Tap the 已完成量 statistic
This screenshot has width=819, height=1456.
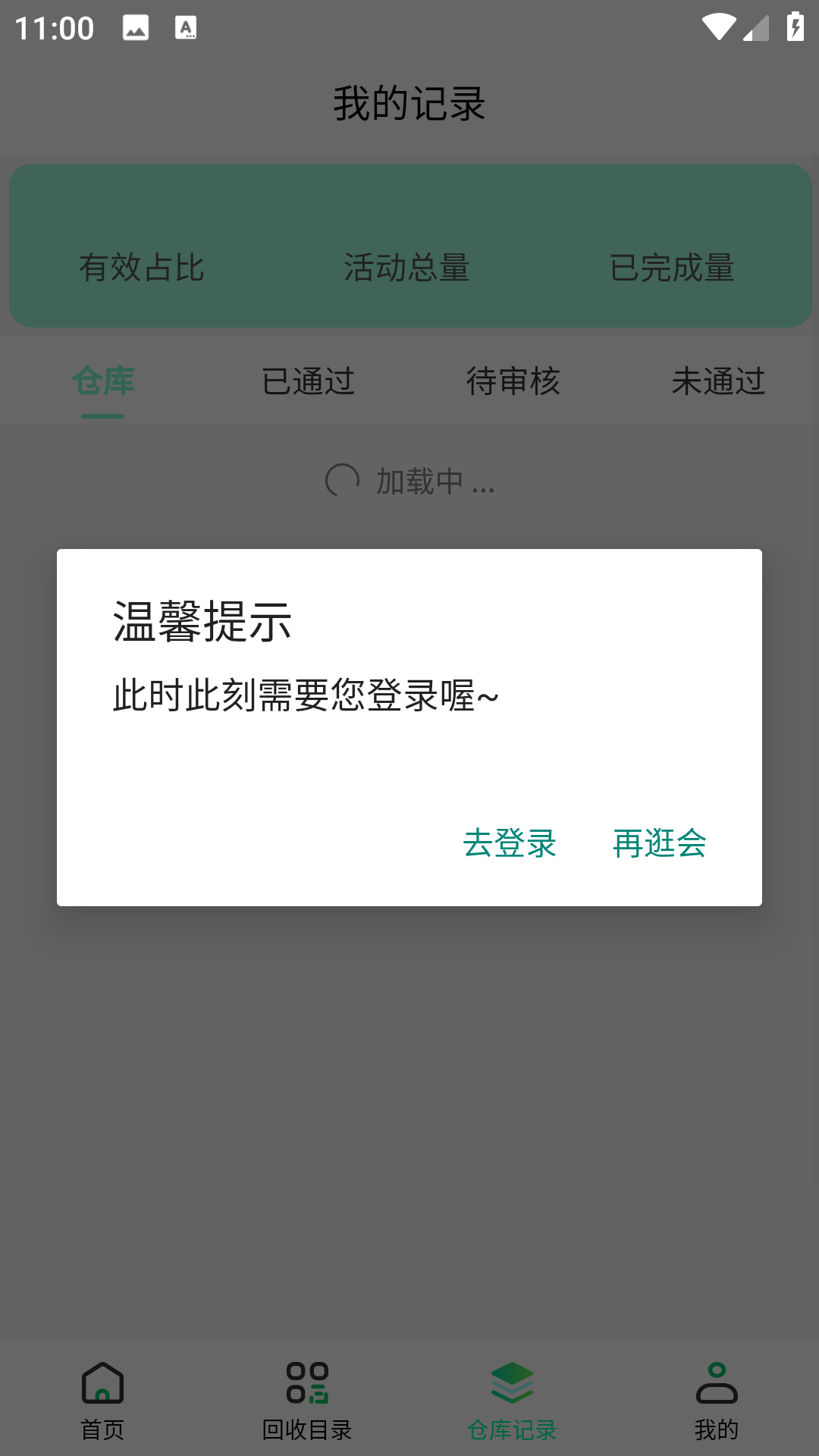673,267
